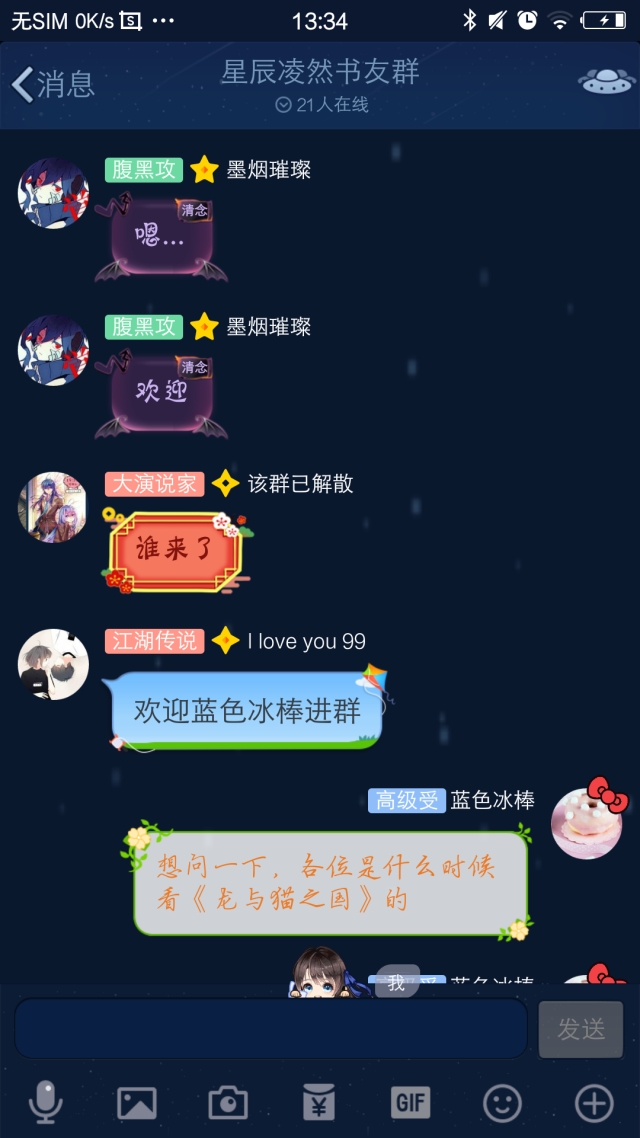Open the image gallery picker
Viewport: 640px width, 1138px height.
[x=137, y=1103]
